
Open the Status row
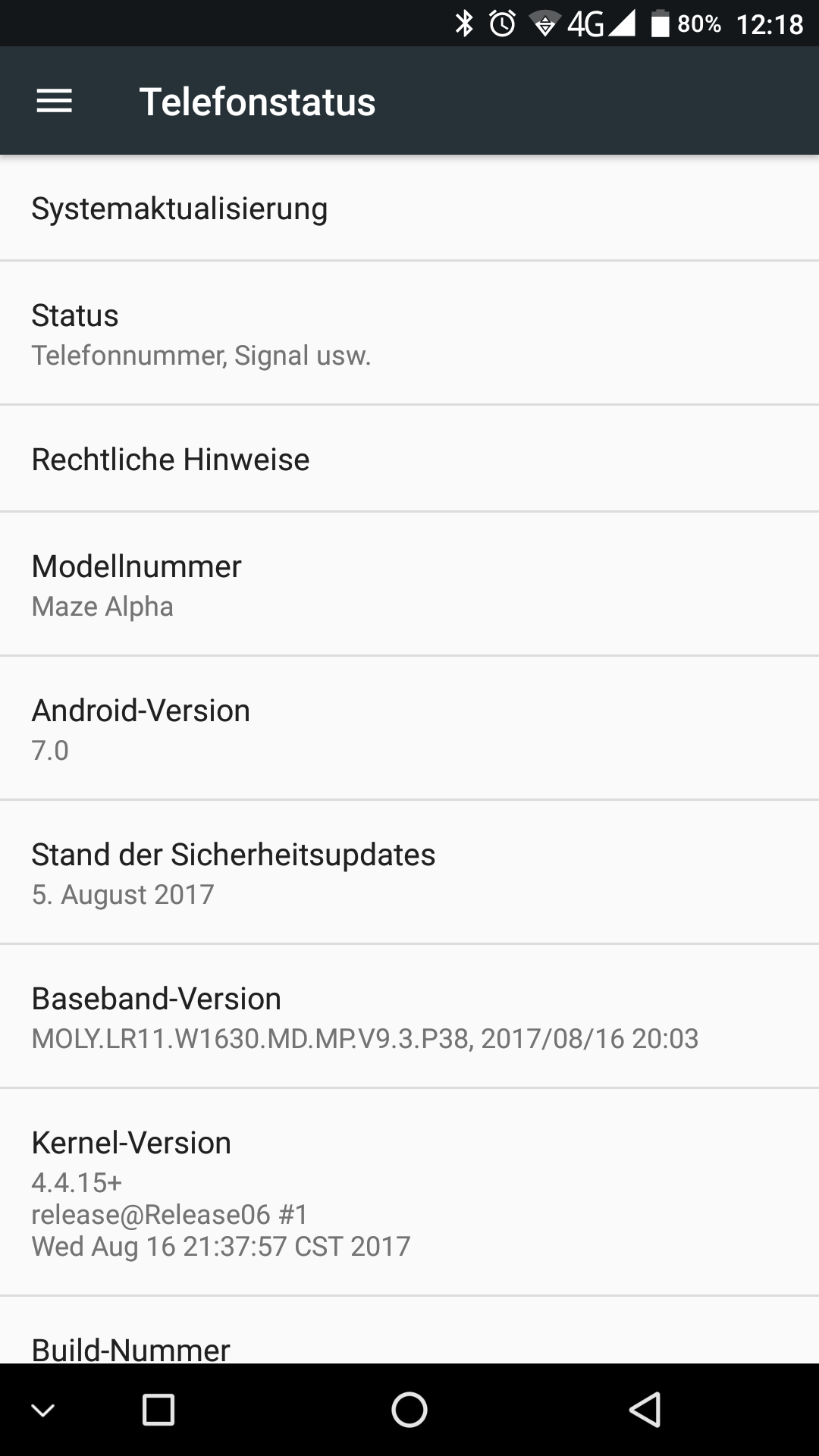click(x=409, y=334)
